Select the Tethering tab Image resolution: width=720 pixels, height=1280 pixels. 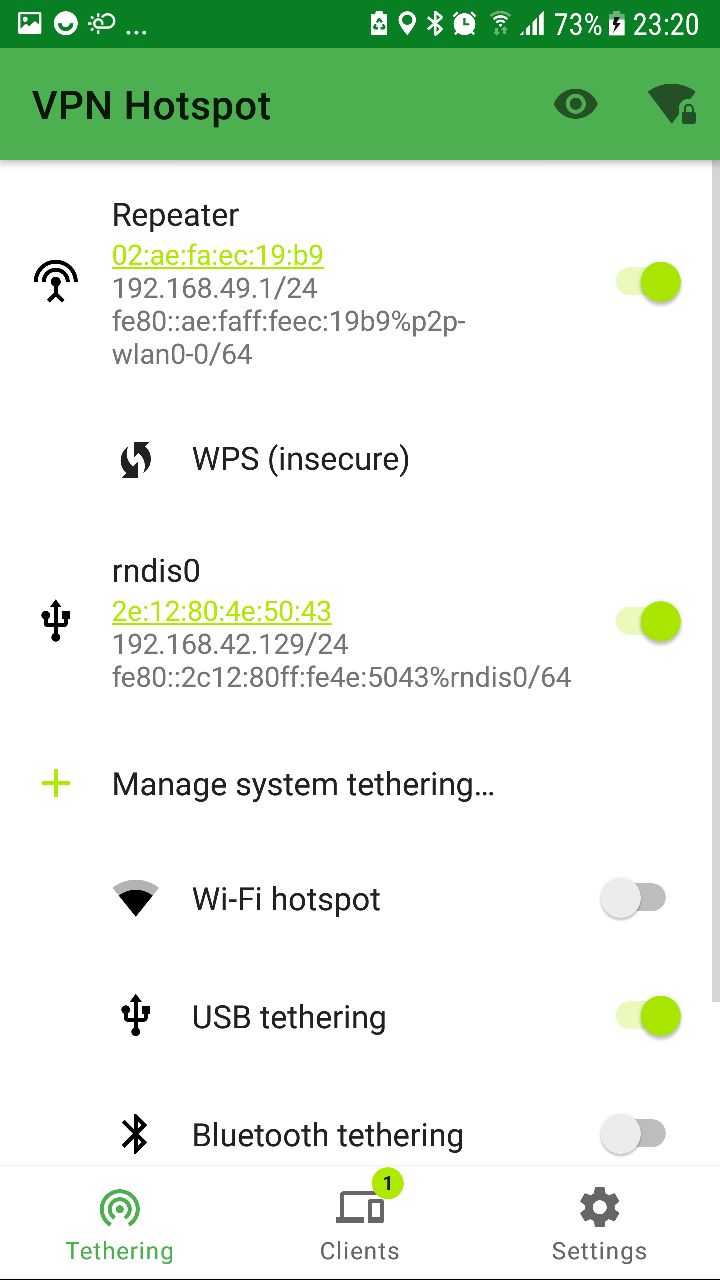(119, 1224)
